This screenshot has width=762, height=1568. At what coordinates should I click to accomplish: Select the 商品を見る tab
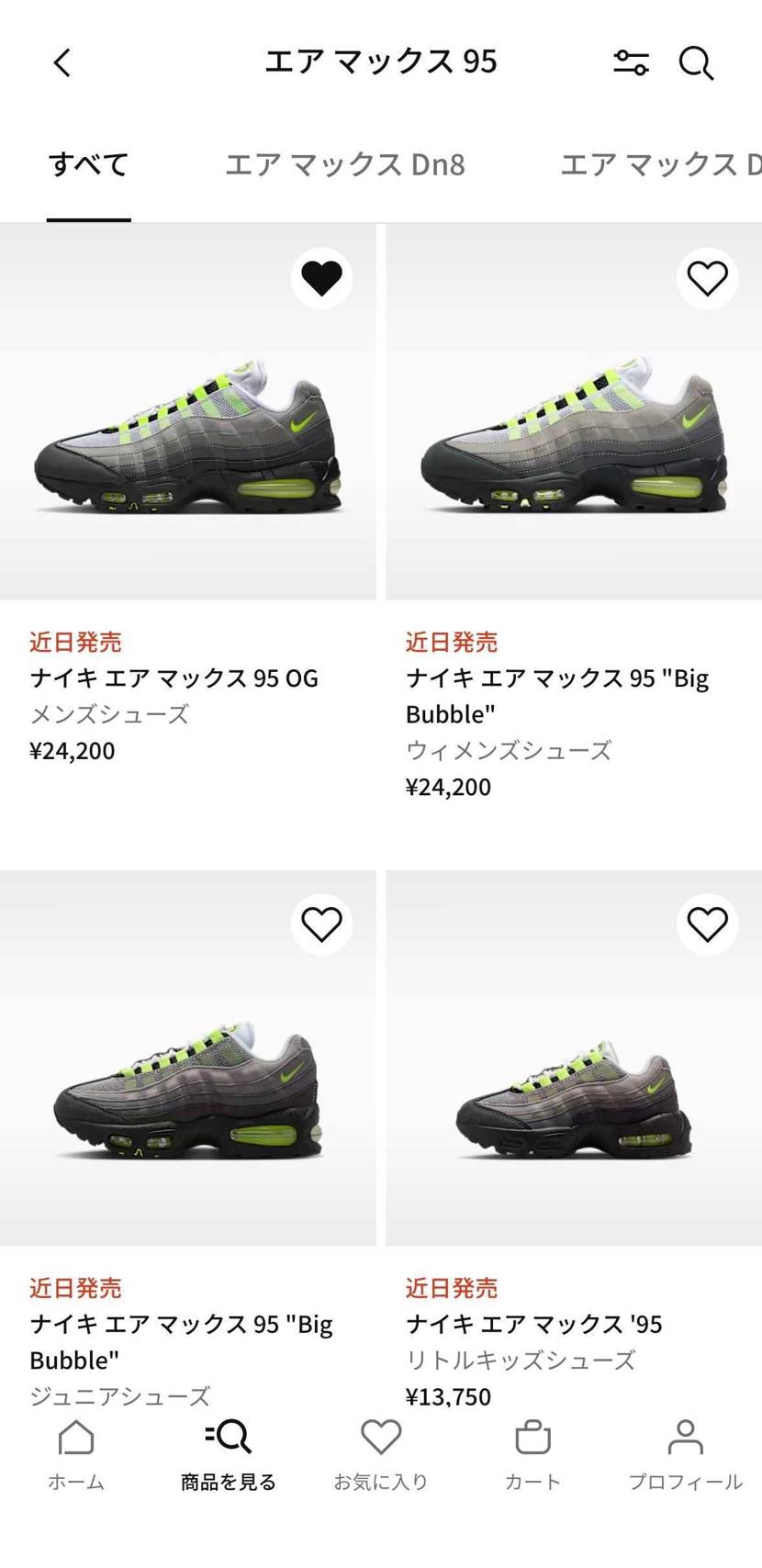point(228,1455)
